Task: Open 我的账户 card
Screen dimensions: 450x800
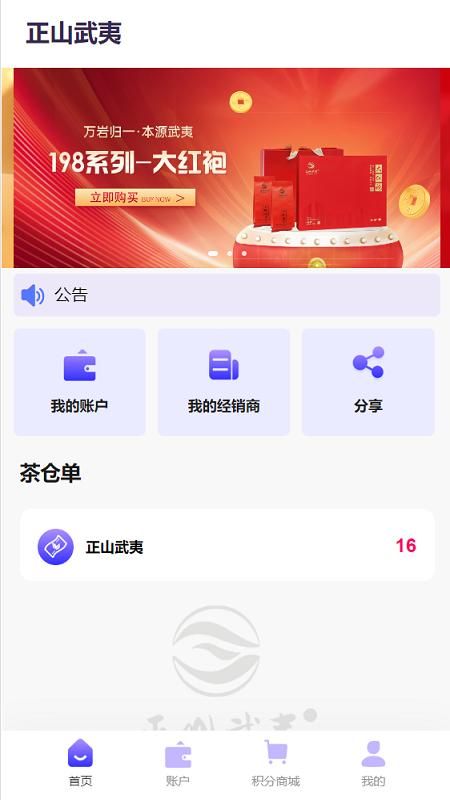Action: pyautogui.click(x=80, y=382)
